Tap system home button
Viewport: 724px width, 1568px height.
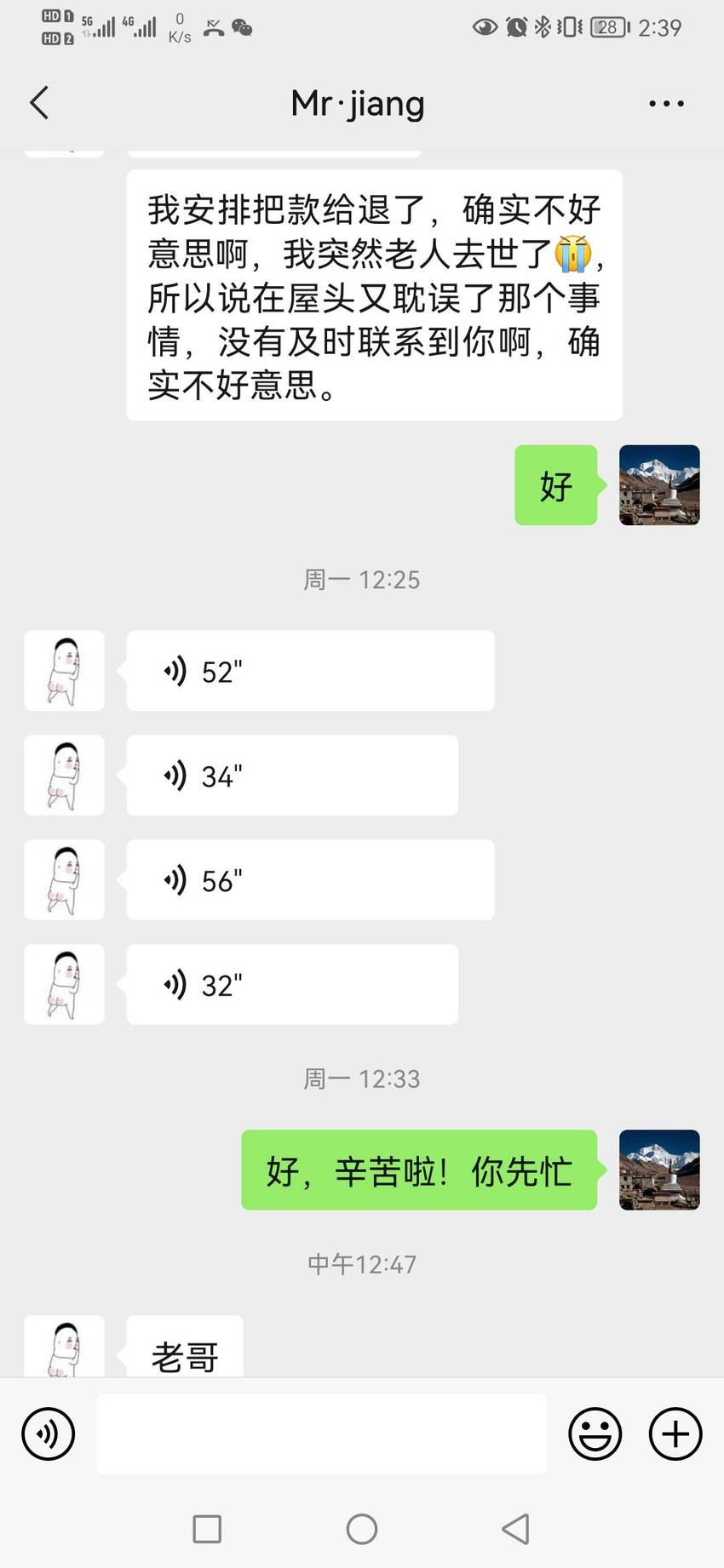(x=362, y=1529)
